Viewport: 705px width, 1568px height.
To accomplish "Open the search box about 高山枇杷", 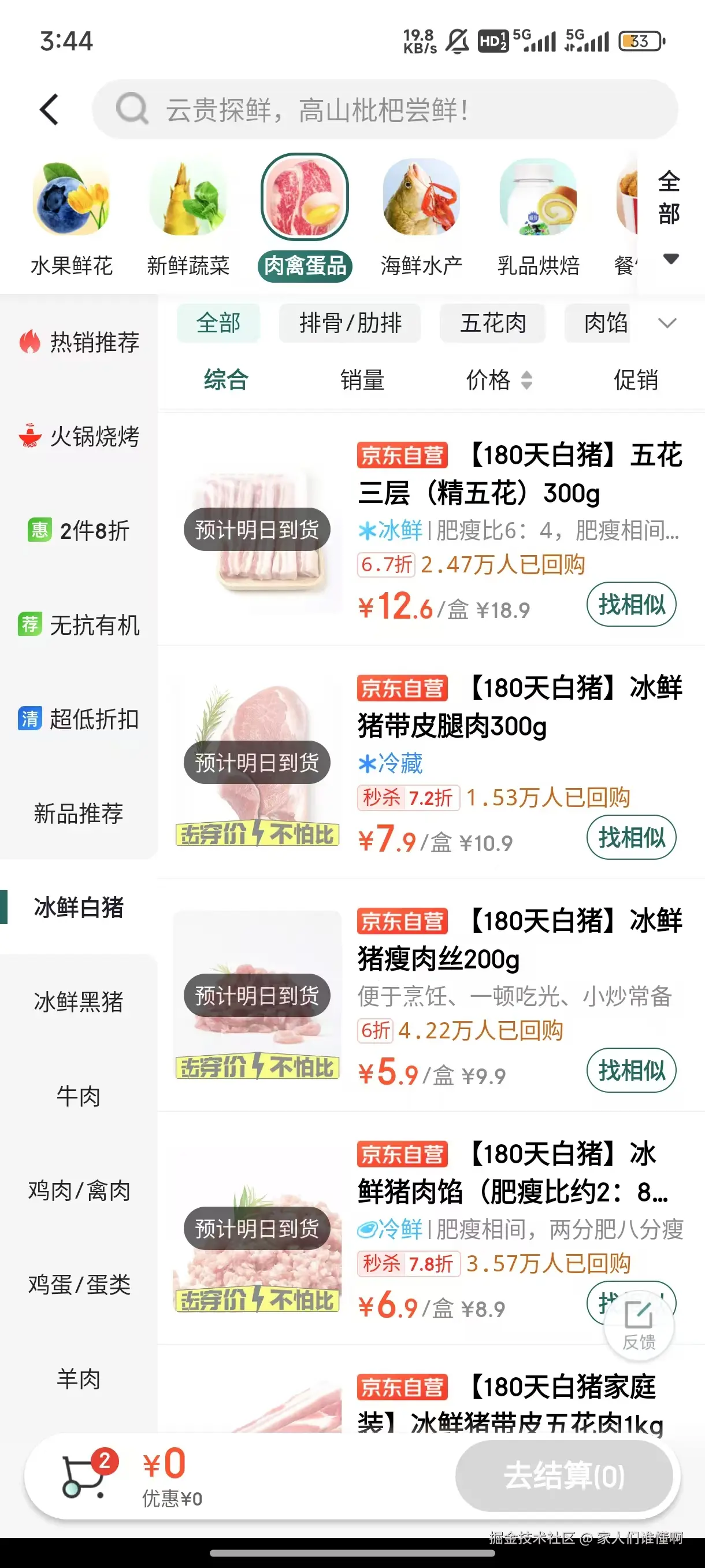I will point(384,110).
